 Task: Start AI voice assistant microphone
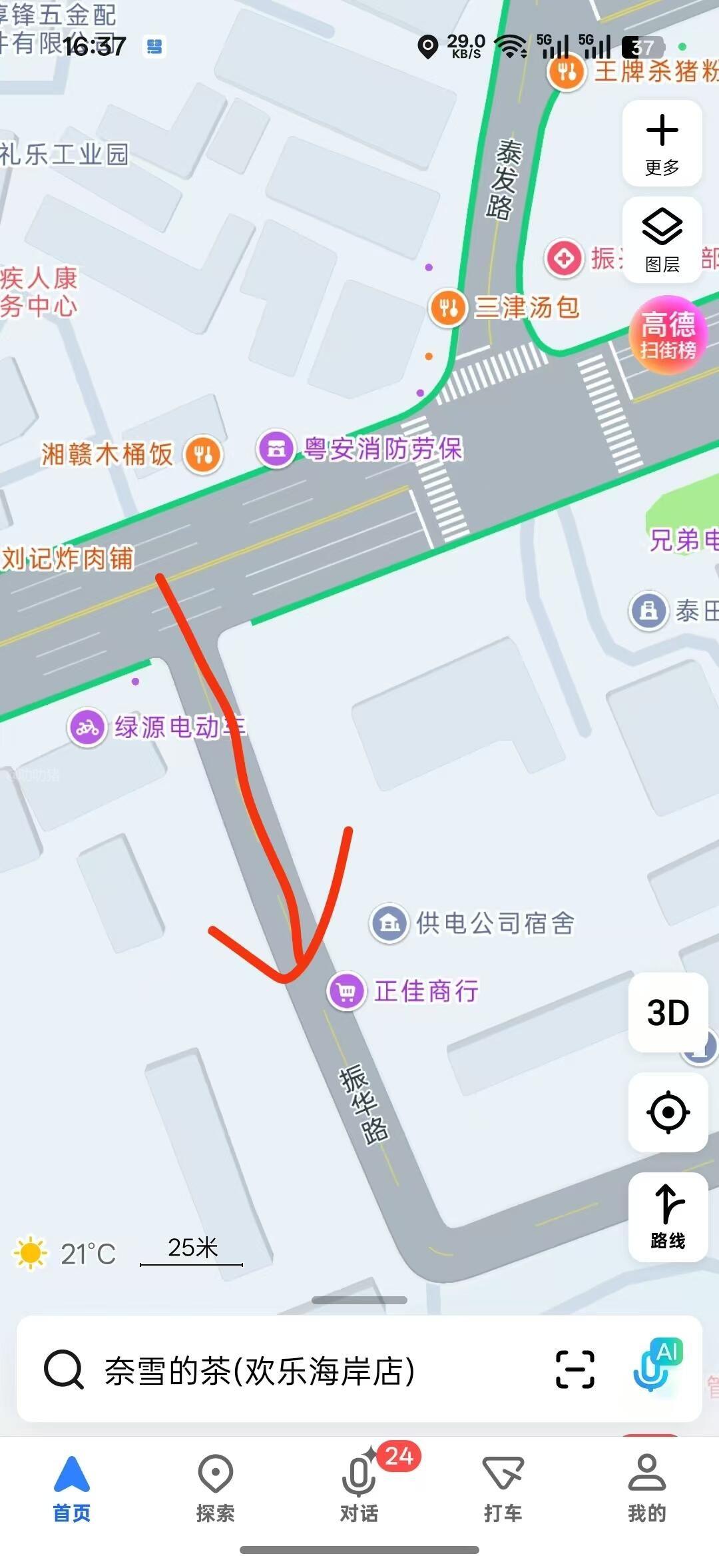655,1367
